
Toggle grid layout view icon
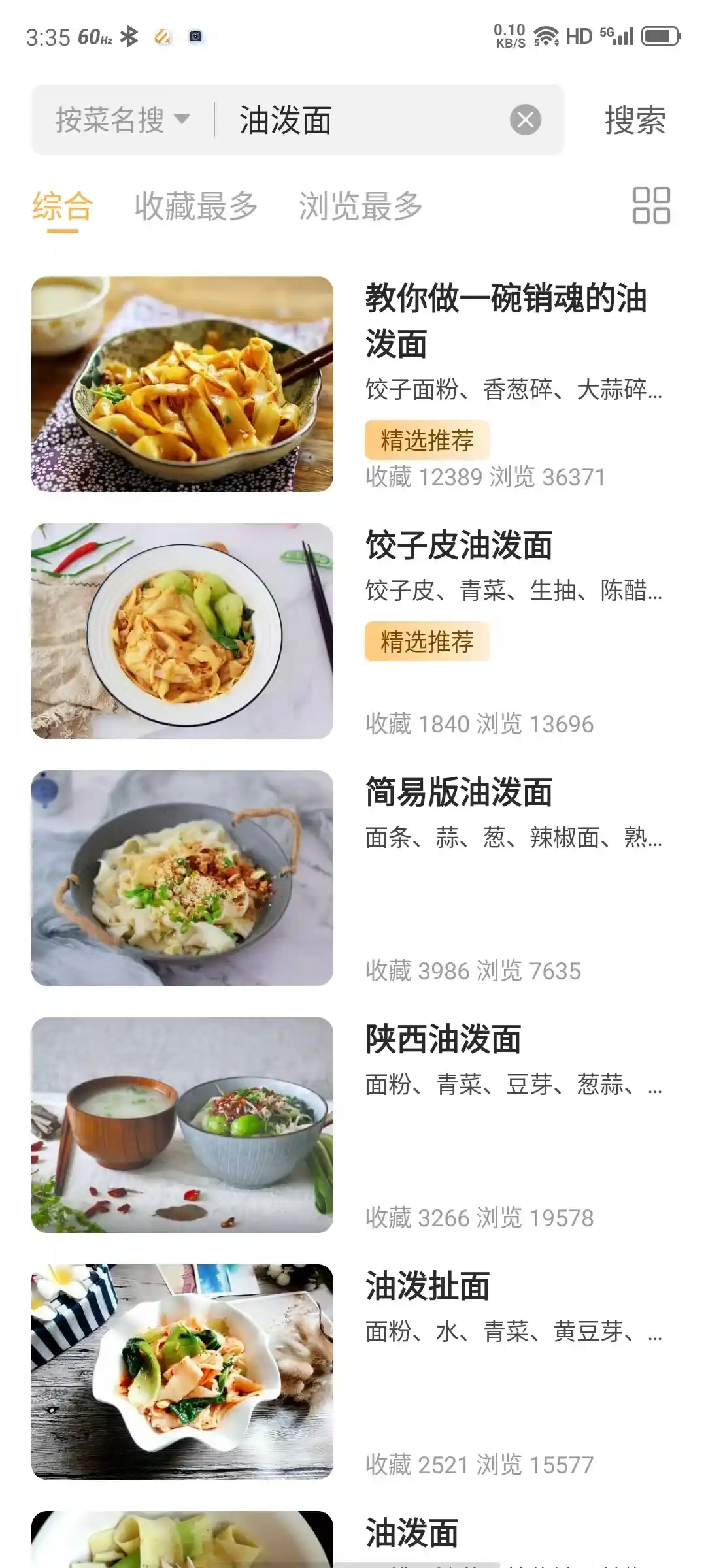(x=651, y=206)
